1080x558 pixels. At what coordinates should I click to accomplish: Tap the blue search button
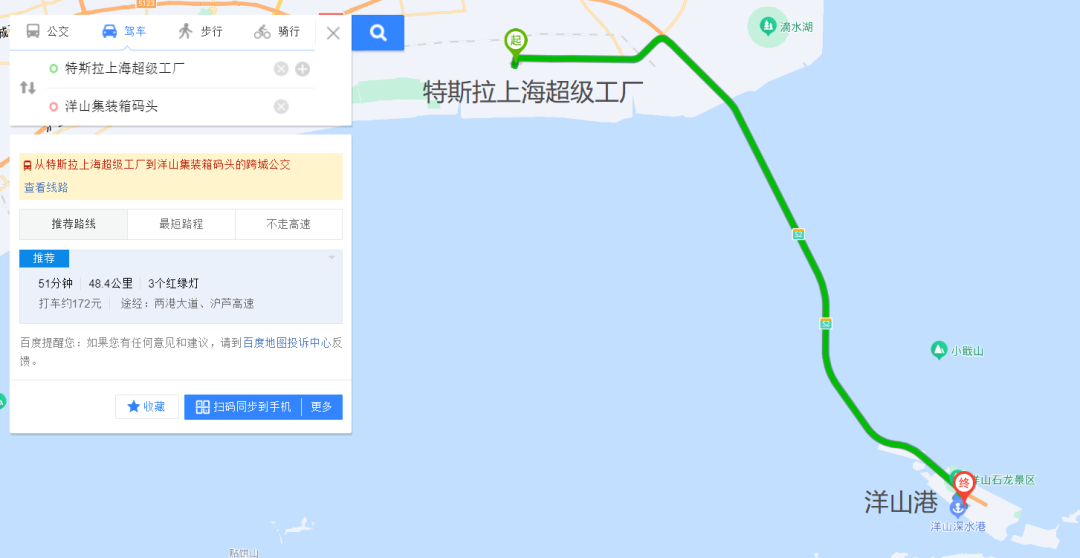tap(378, 33)
